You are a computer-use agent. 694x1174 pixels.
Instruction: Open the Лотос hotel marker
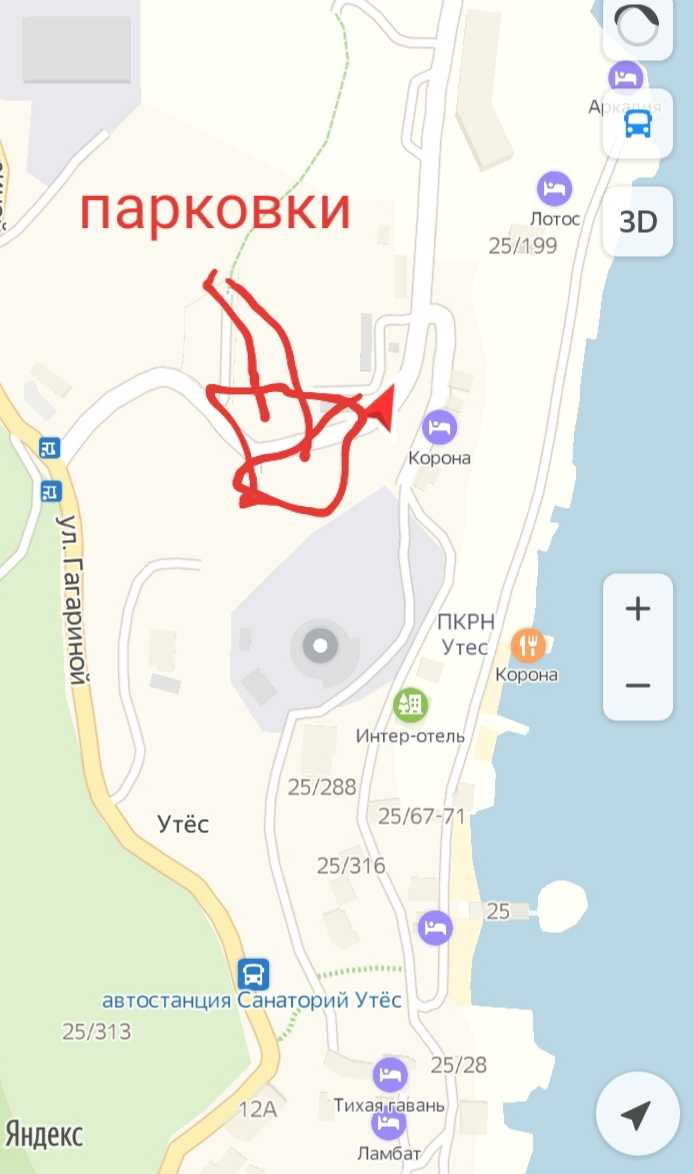(554, 188)
